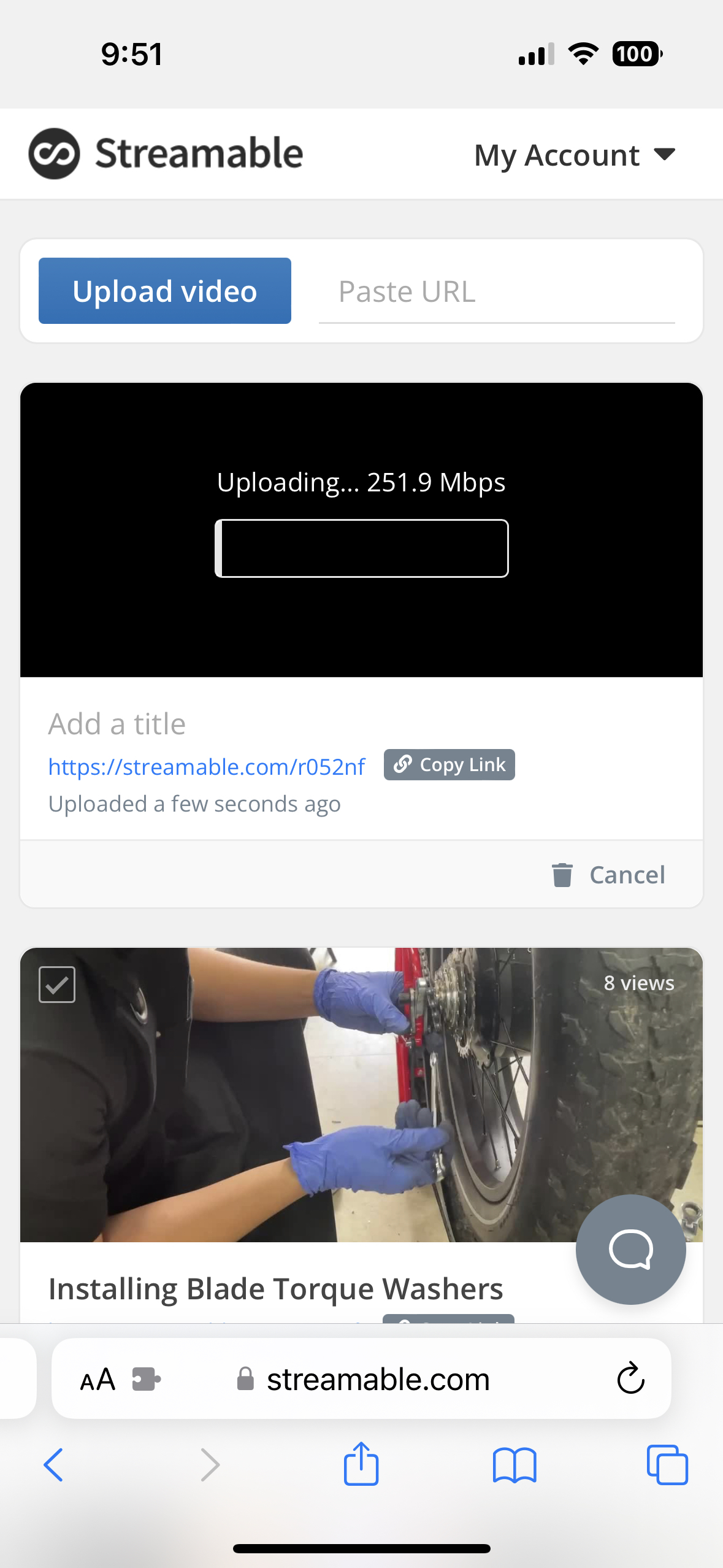Reload the page in Safari

tap(630, 1379)
